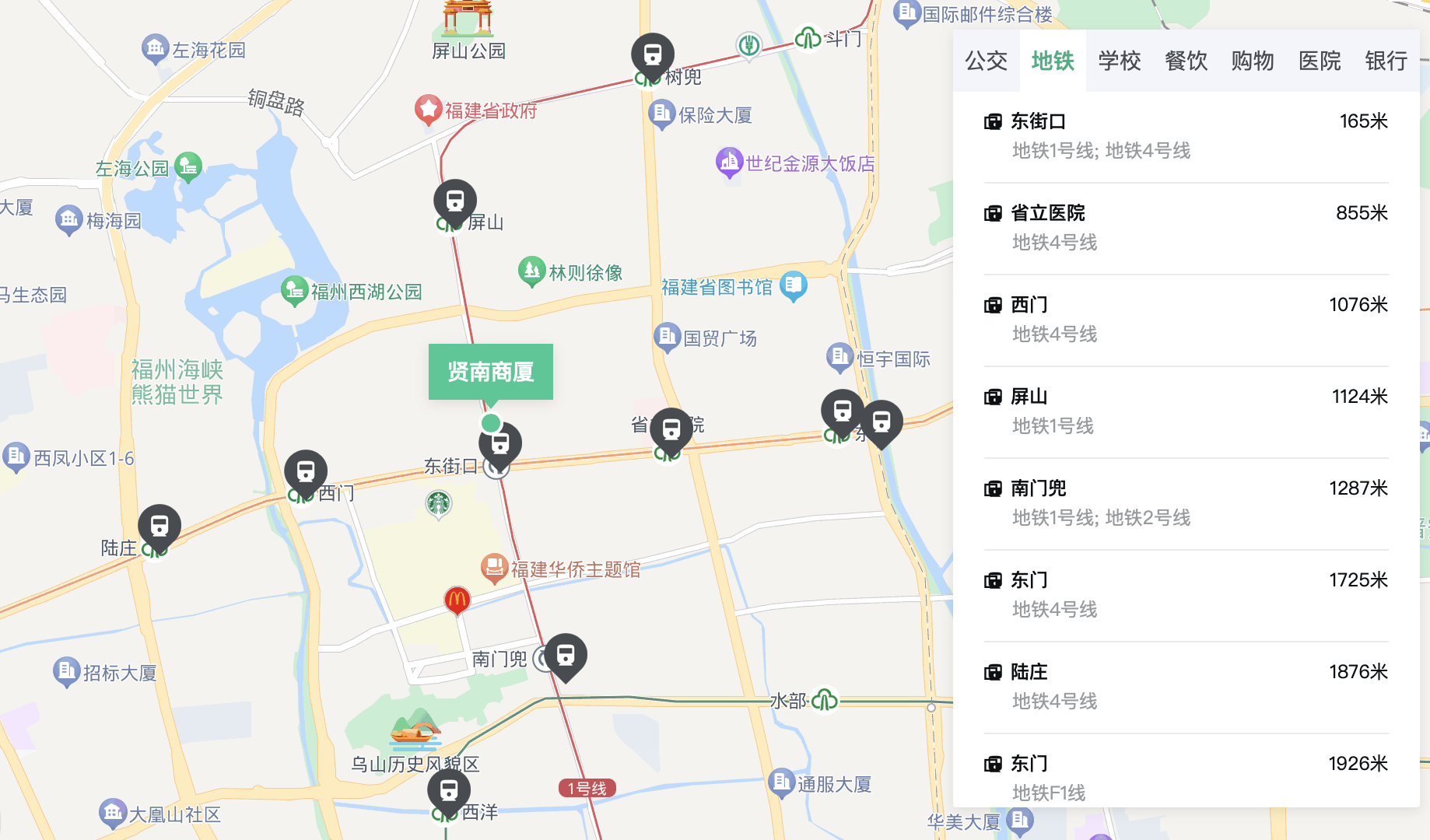
Task: Open 陆庄 station list row
Action: [x=1186, y=687]
